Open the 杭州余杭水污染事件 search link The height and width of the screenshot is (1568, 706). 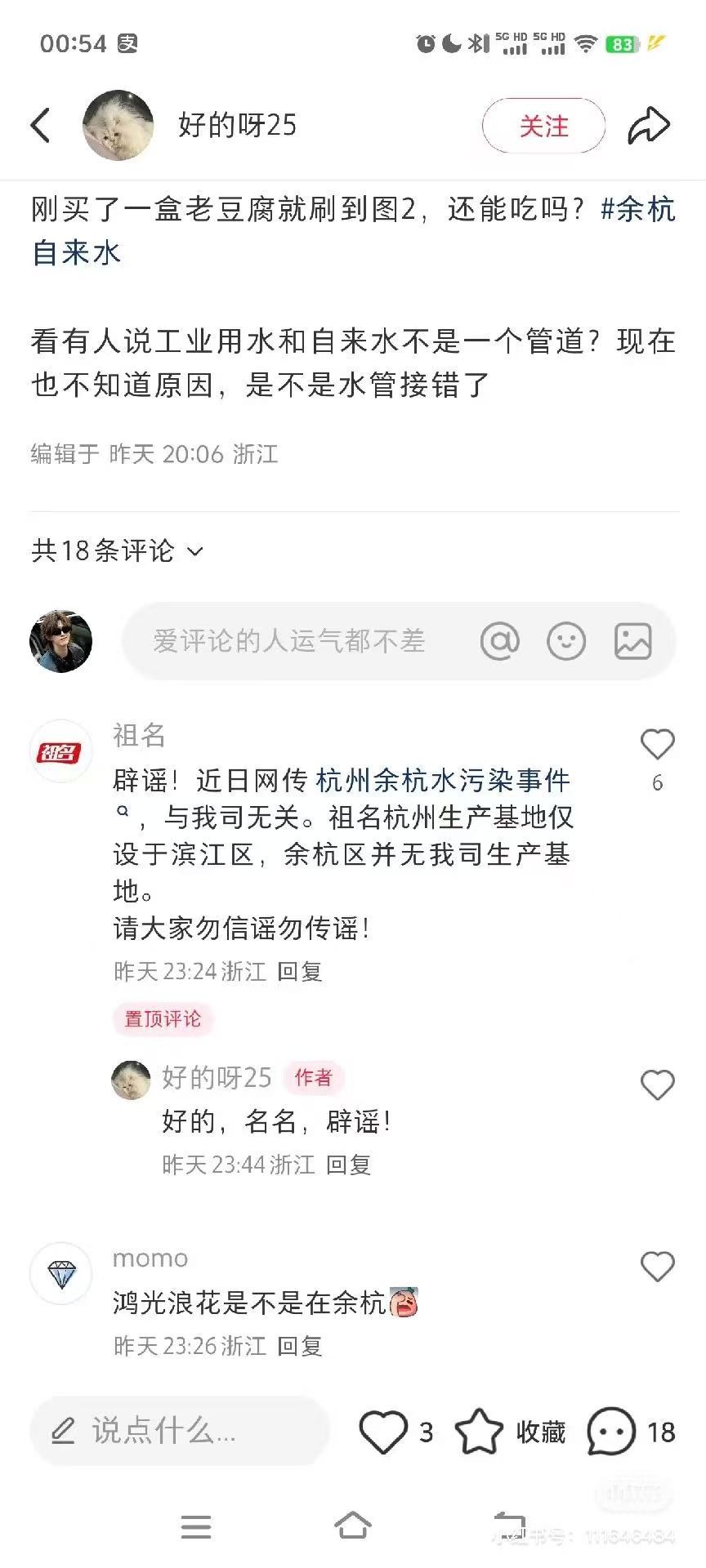point(443,781)
